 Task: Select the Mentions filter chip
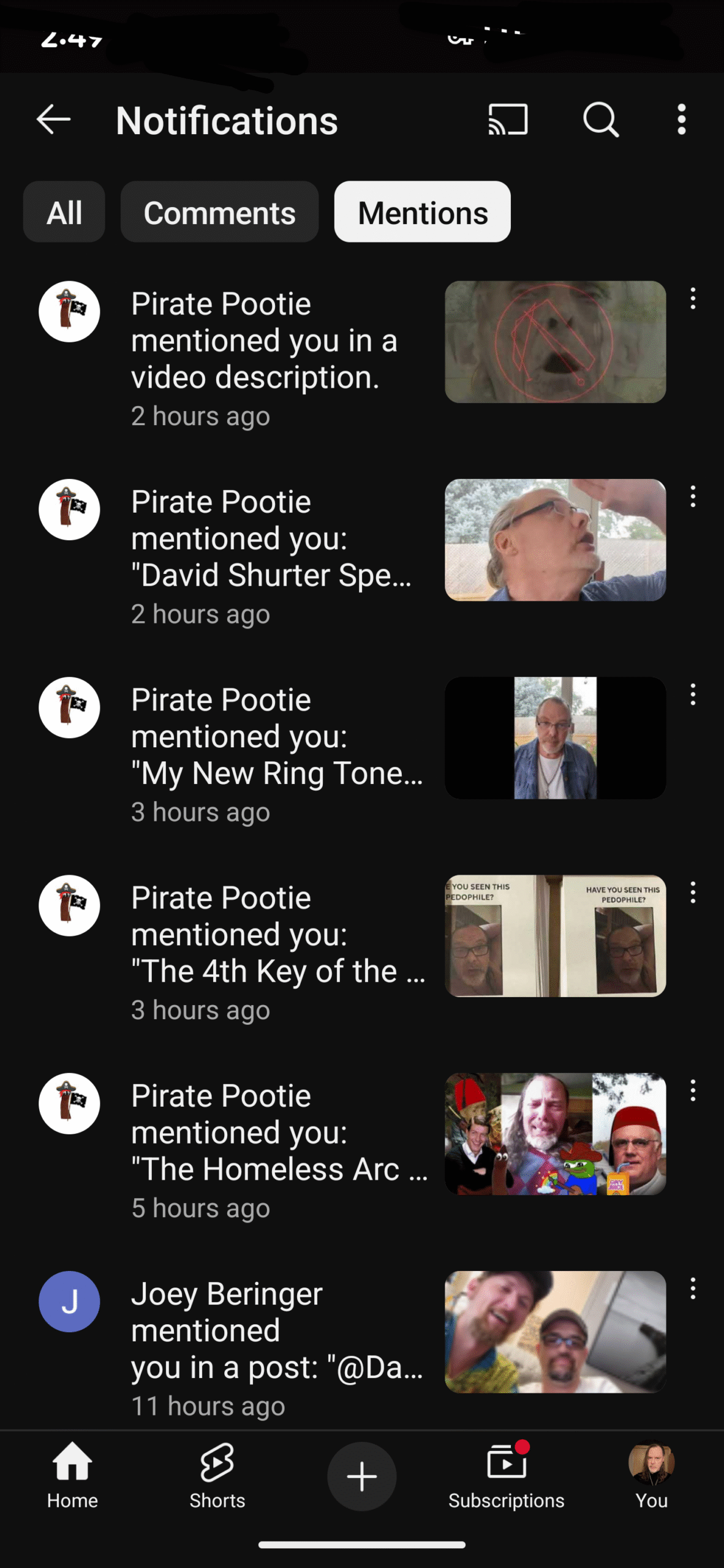[x=423, y=212]
